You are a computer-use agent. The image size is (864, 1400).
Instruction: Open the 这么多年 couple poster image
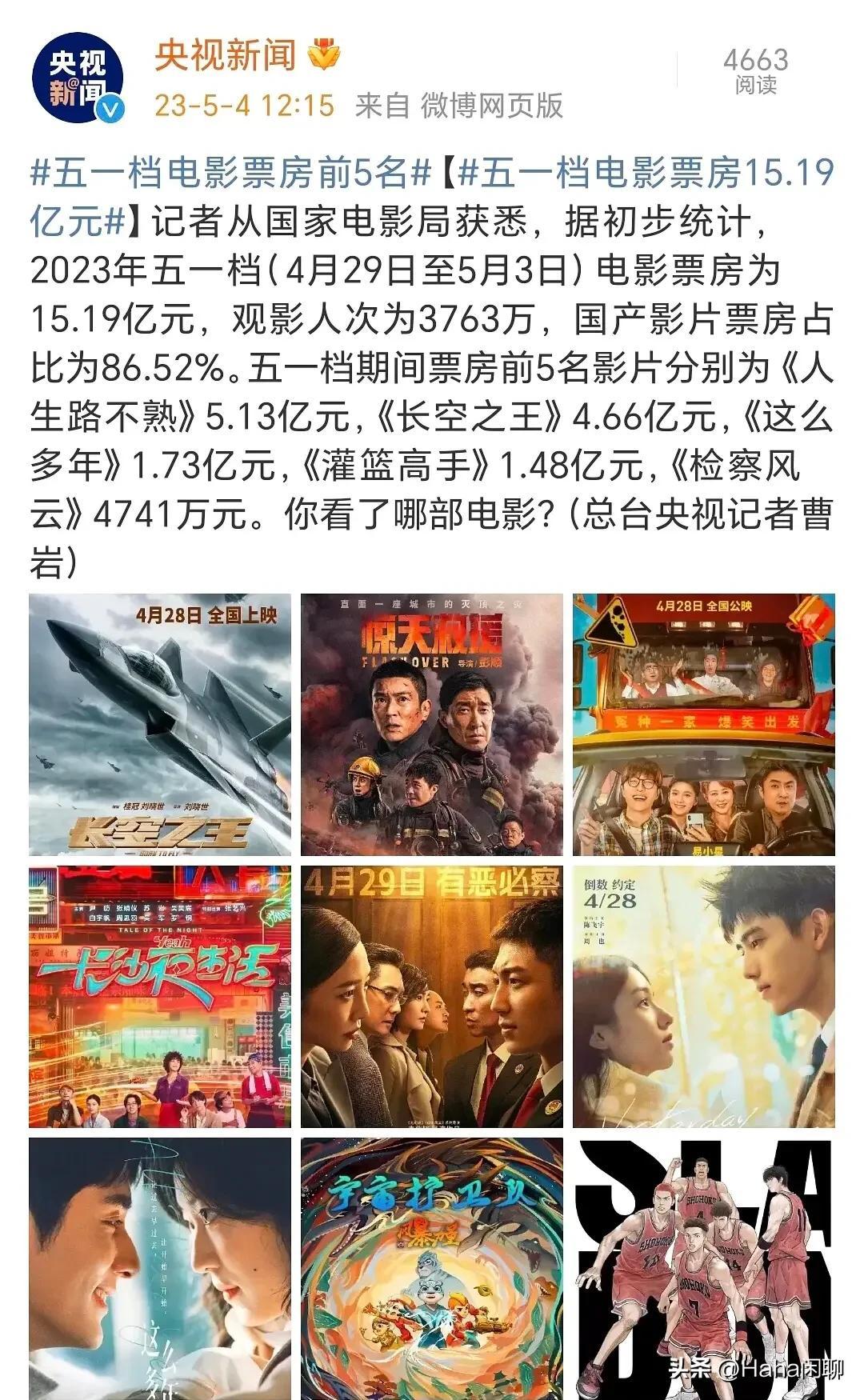[160, 1269]
